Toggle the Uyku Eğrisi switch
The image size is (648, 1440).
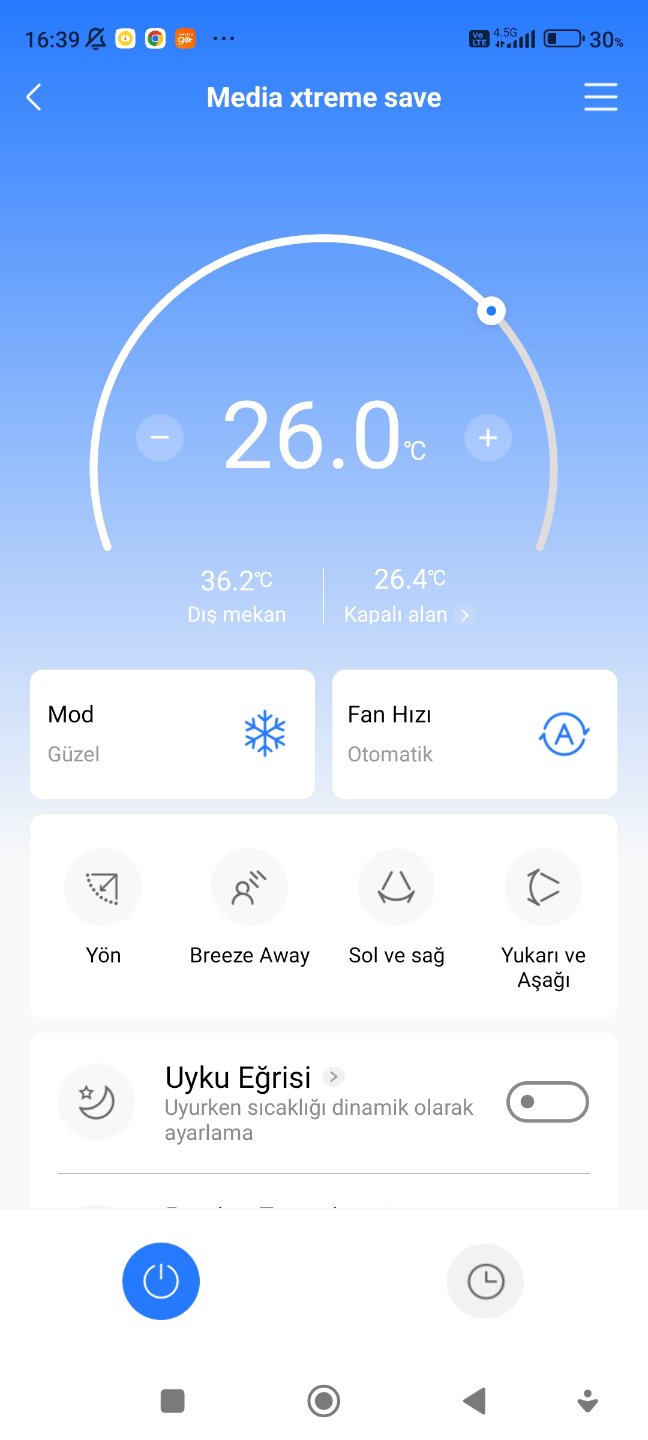point(548,1102)
